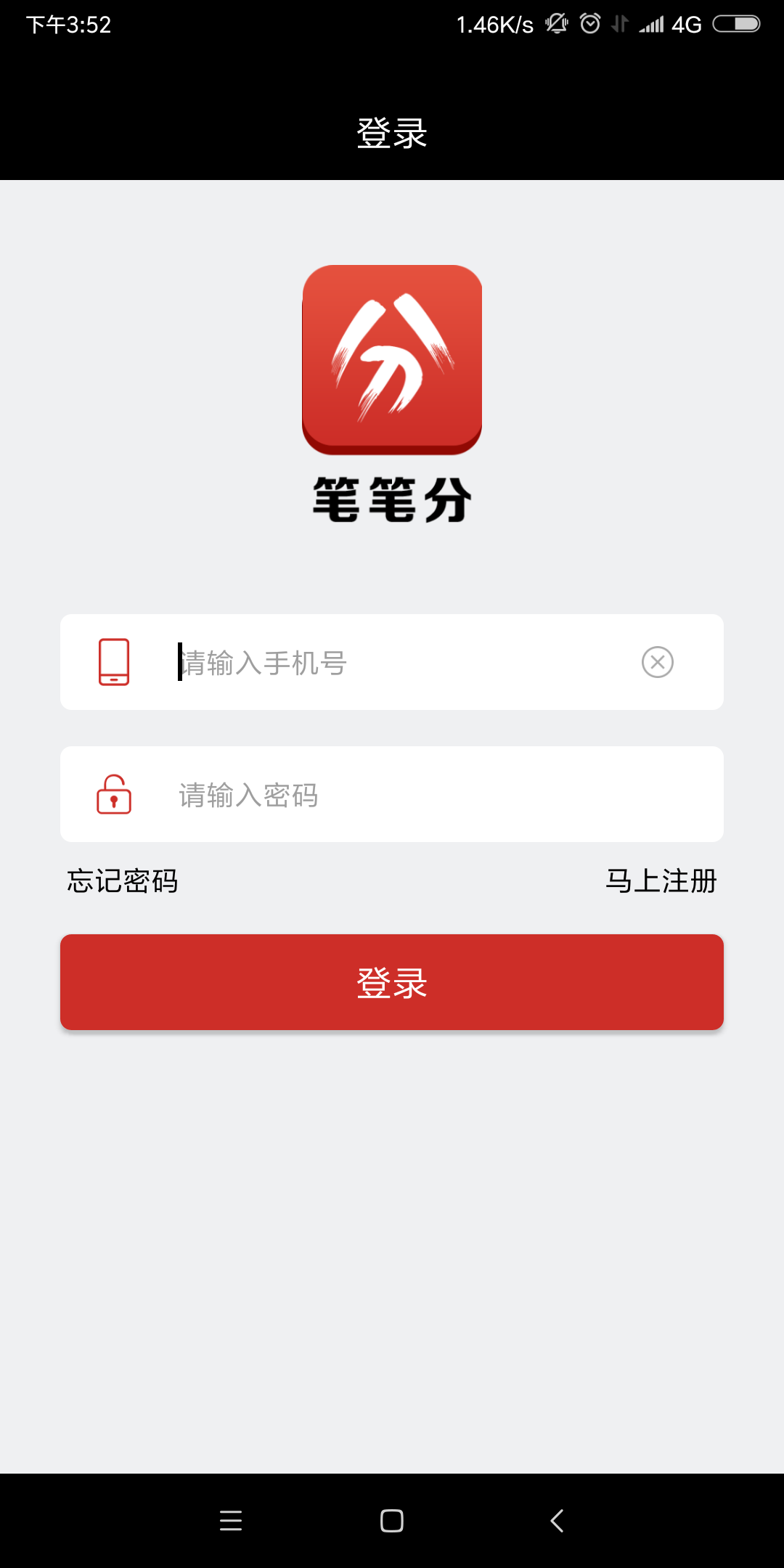Tap the recent apps button in the navigation bar
Image resolution: width=784 pixels, height=1568 pixels.
[231, 1521]
